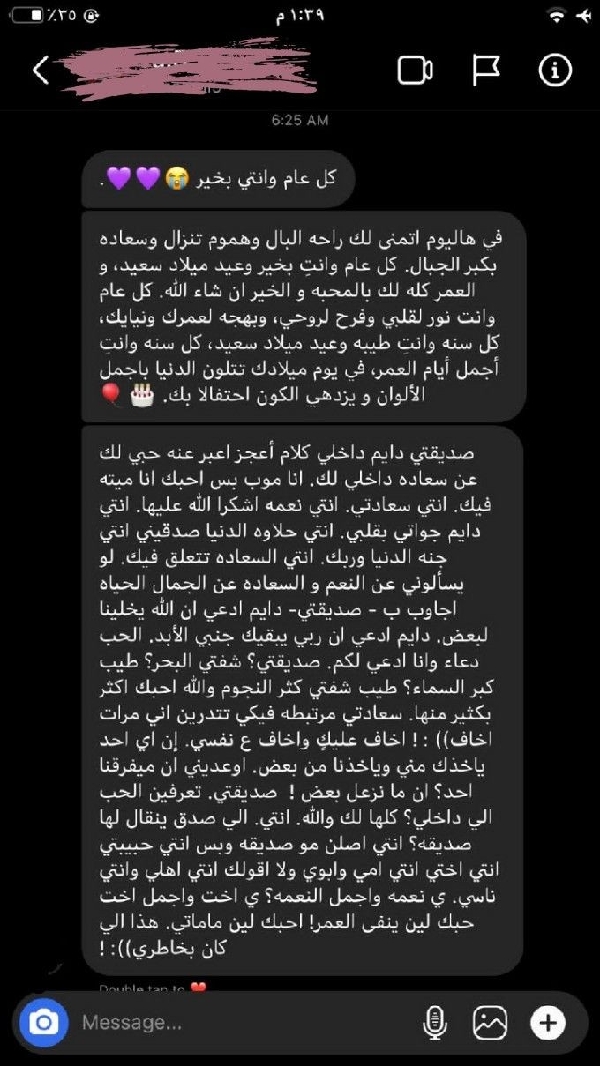This screenshot has width=600, height=1066.
Task: Open conversation info details
Action: 554,70
